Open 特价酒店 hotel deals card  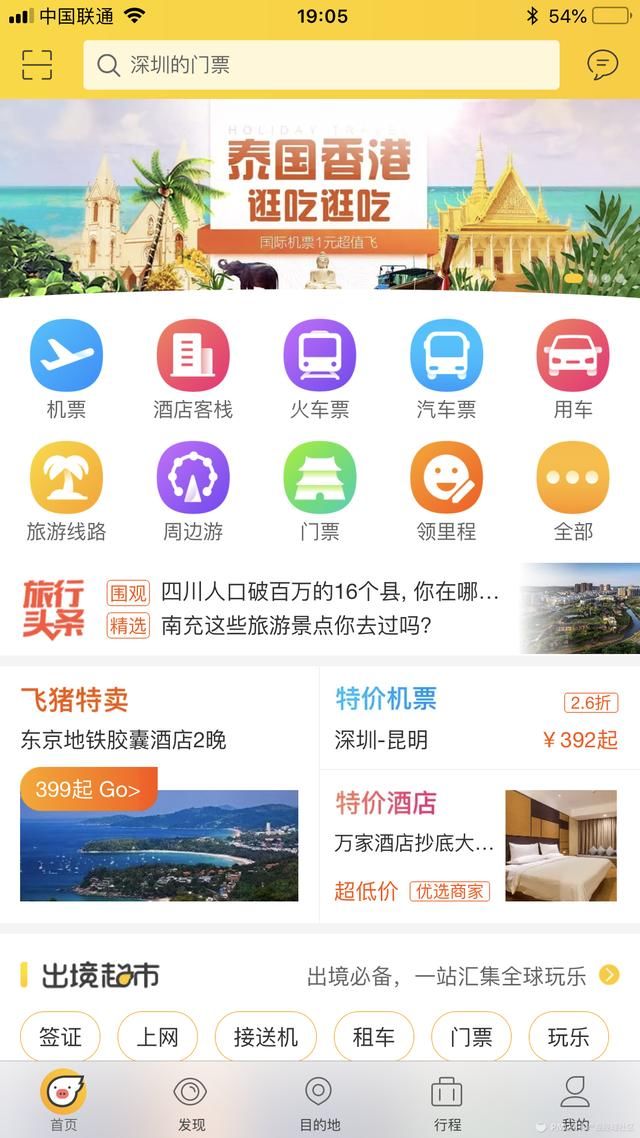(478, 846)
